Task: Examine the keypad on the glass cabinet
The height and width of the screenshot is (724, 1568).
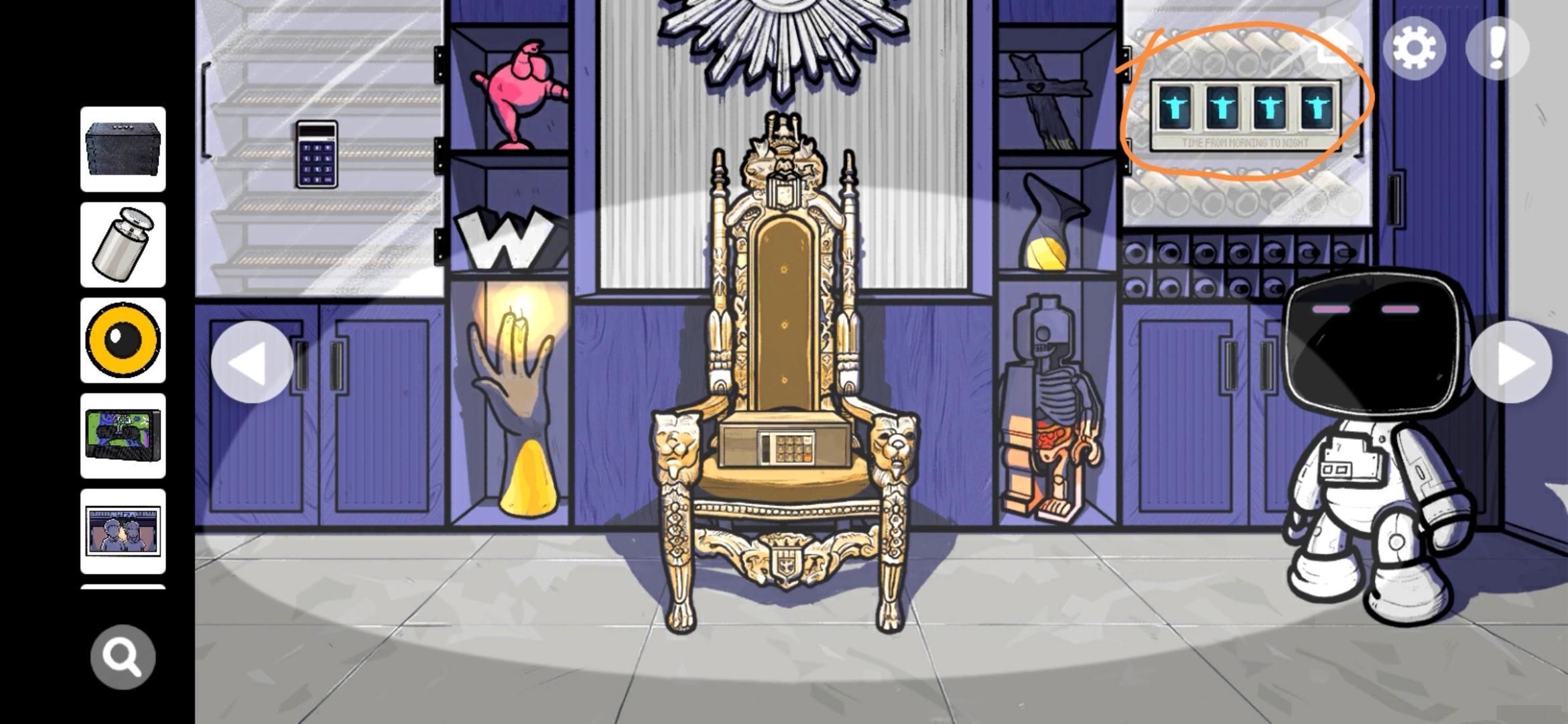Action: 316,154
